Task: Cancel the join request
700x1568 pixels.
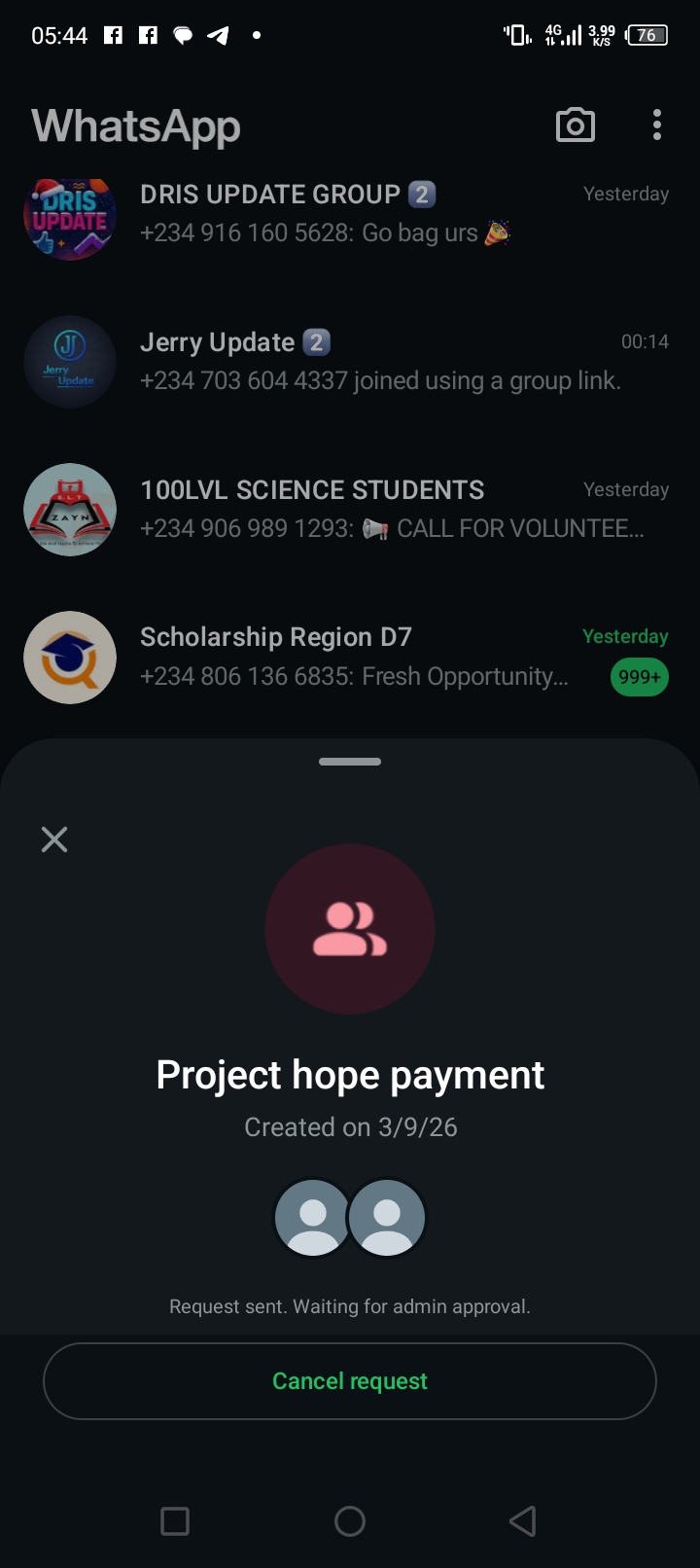Action: [350, 1381]
